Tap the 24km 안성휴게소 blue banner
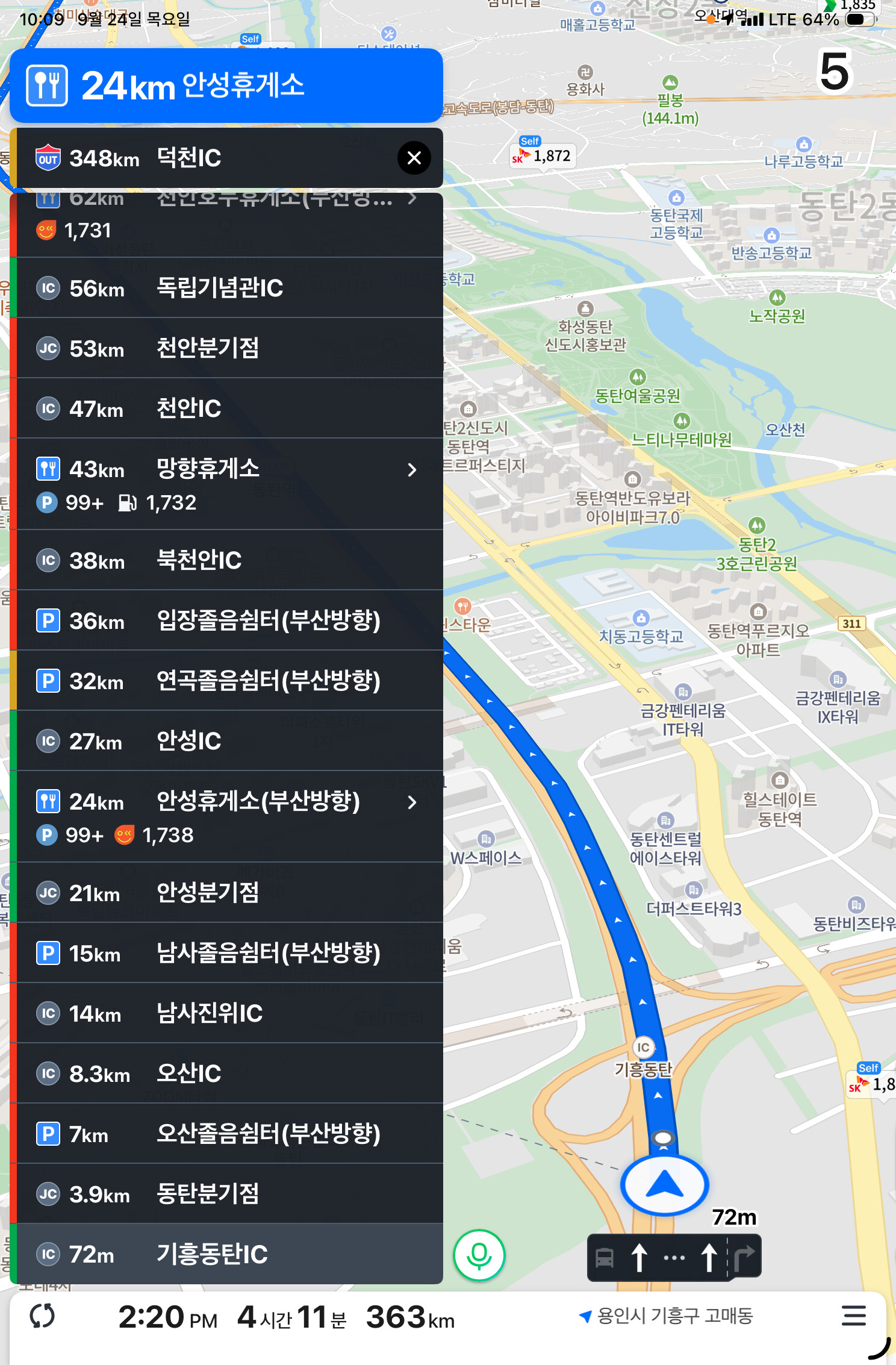 pos(226,86)
